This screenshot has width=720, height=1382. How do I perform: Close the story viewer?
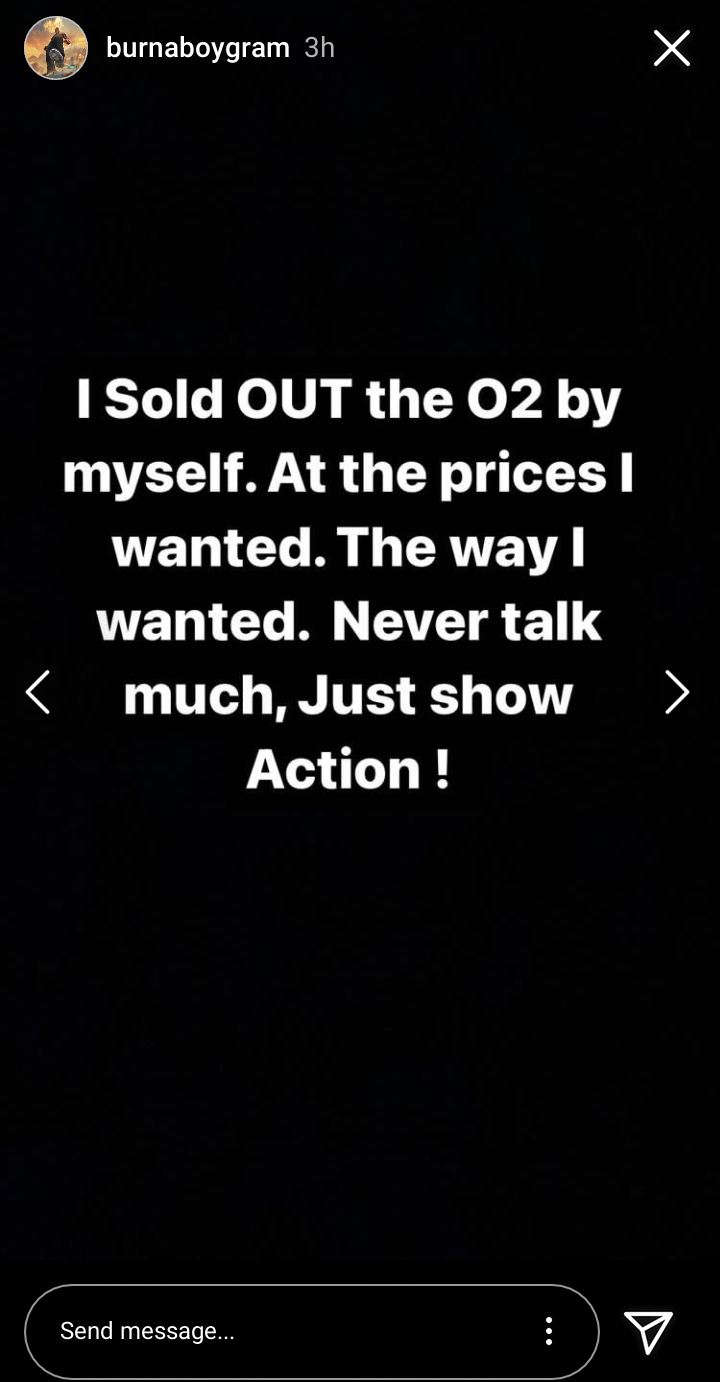pos(672,48)
